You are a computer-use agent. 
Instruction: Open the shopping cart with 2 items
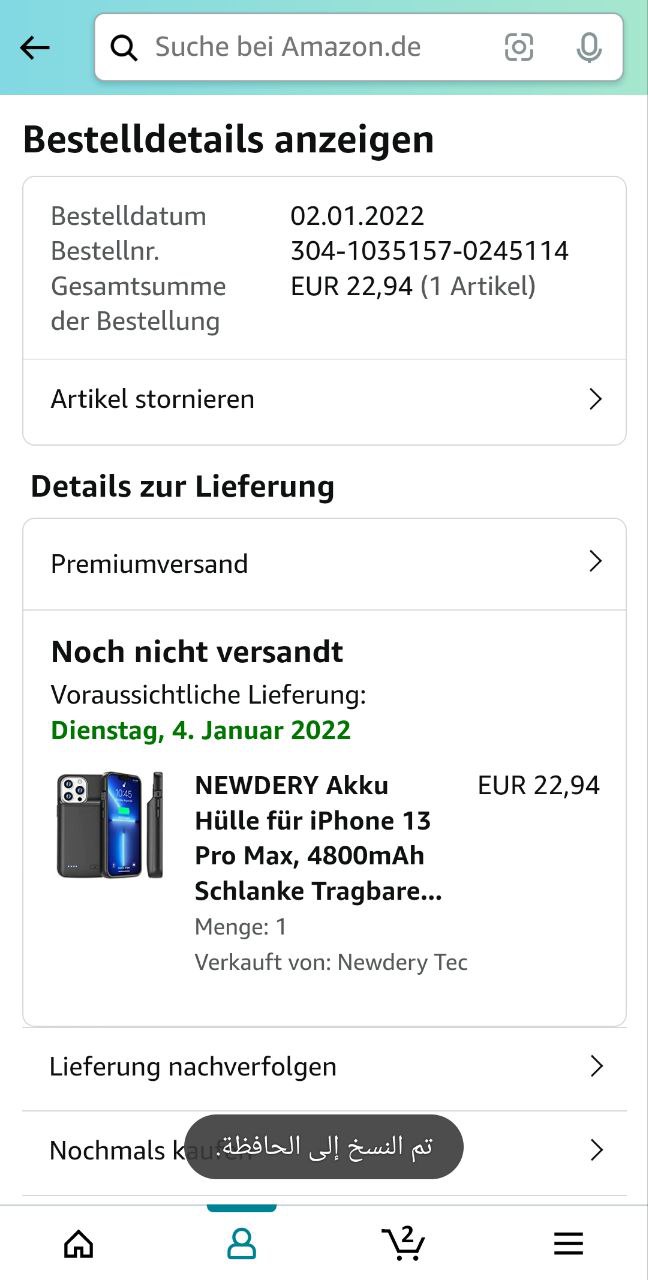coord(404,1243)
